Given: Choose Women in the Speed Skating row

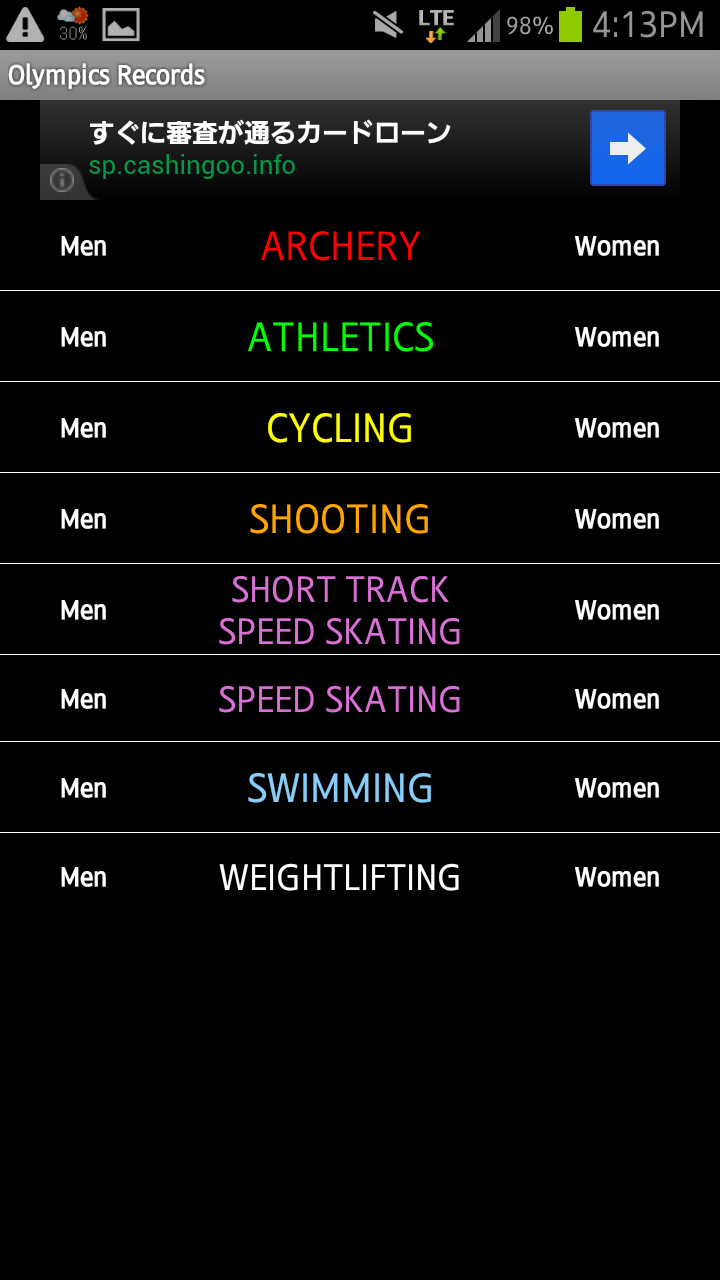Looking at the screenshot, I should click(617, 699).
